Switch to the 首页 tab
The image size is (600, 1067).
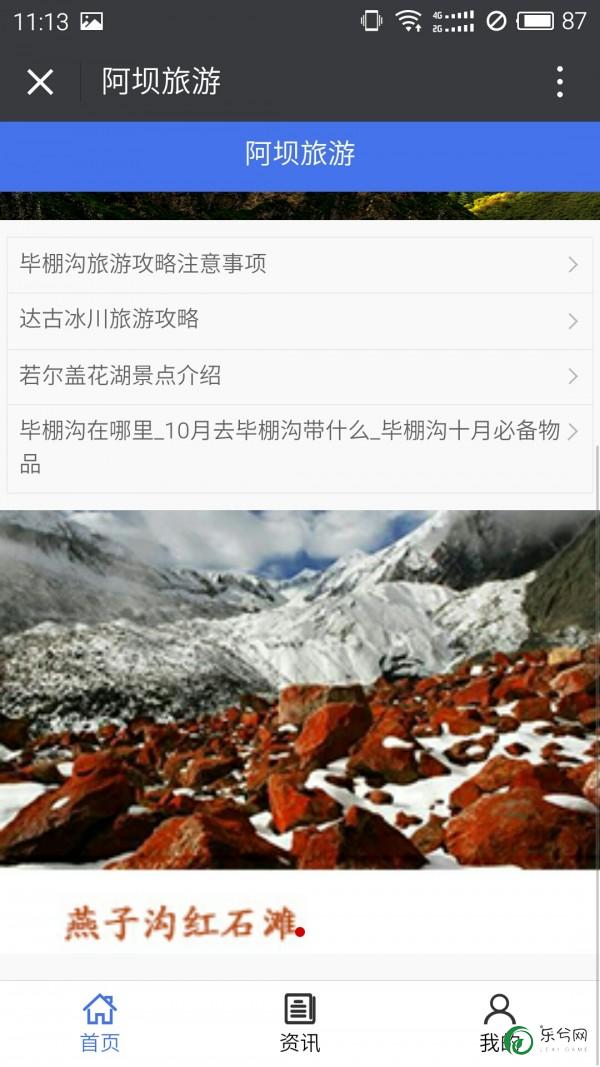[100, 1022]
